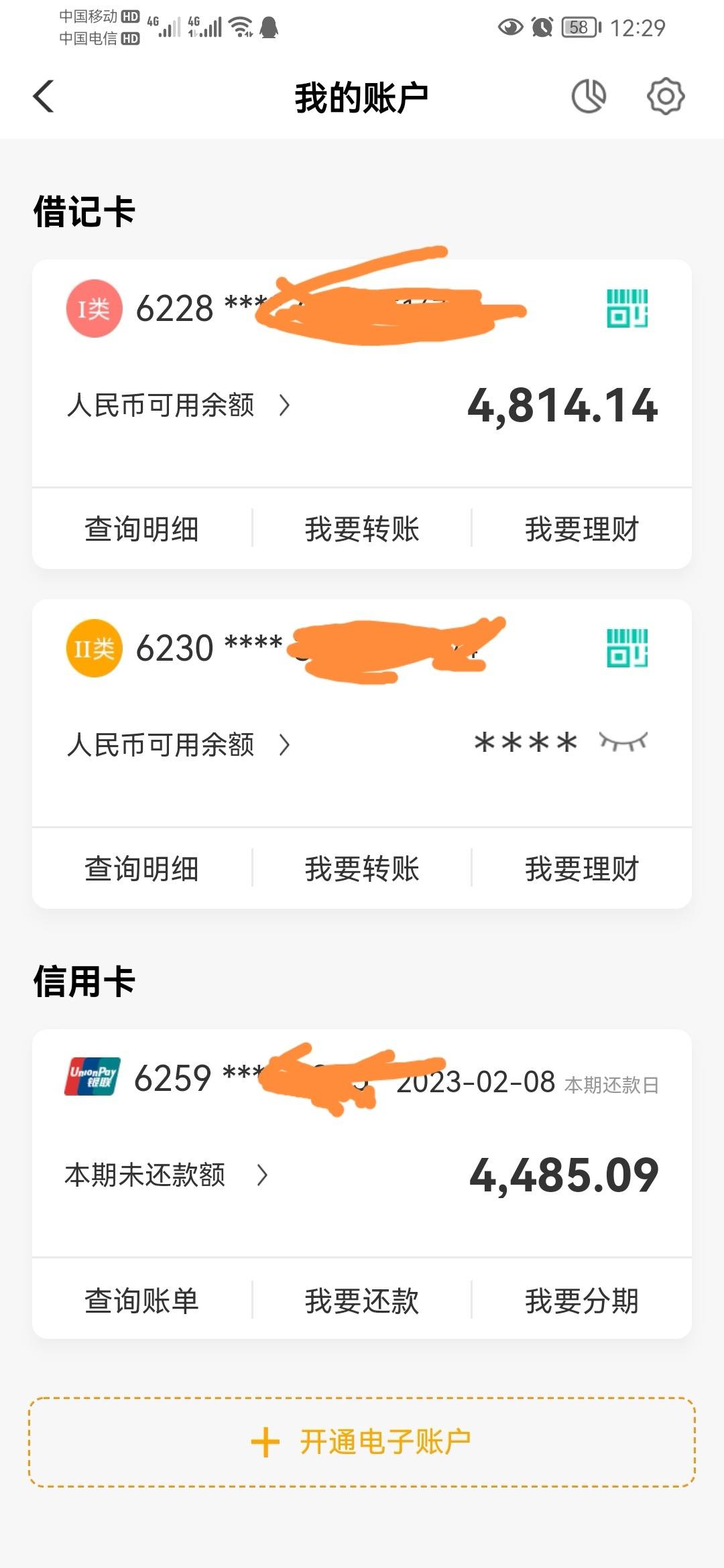Viewport: 724px width, 1568px height.
Task: Tap 我要分期 for installment plan
Action: 582,1301
